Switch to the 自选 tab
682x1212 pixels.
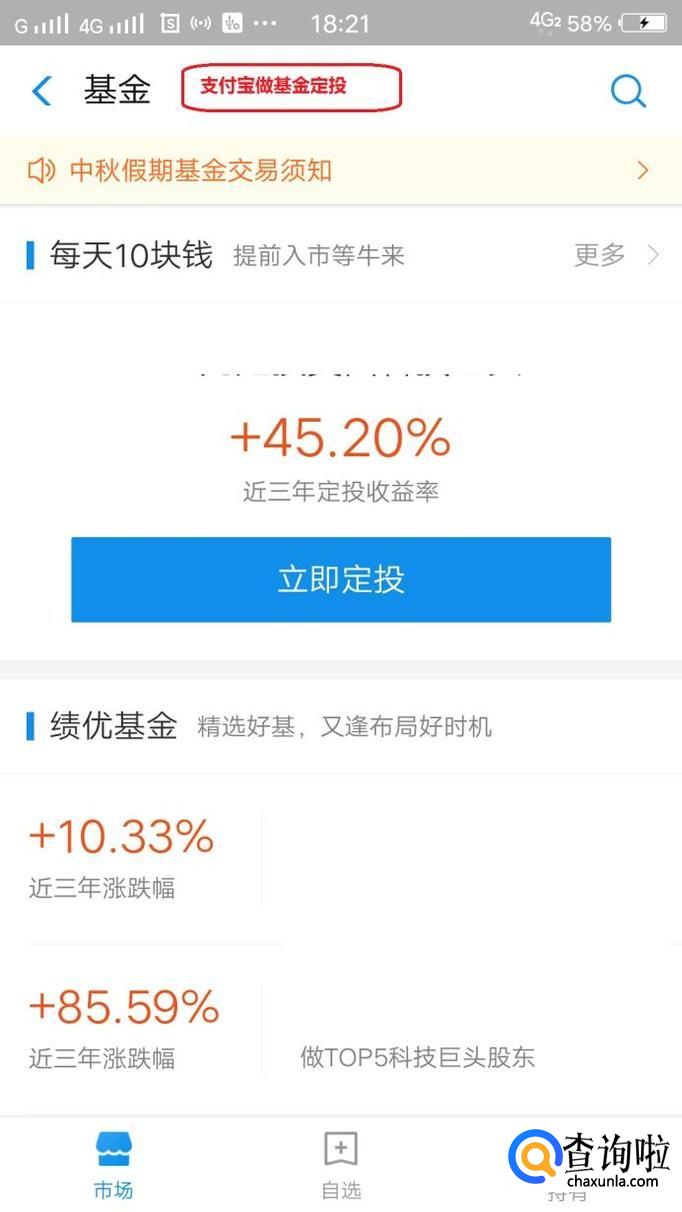click(x=340, y=1166)
